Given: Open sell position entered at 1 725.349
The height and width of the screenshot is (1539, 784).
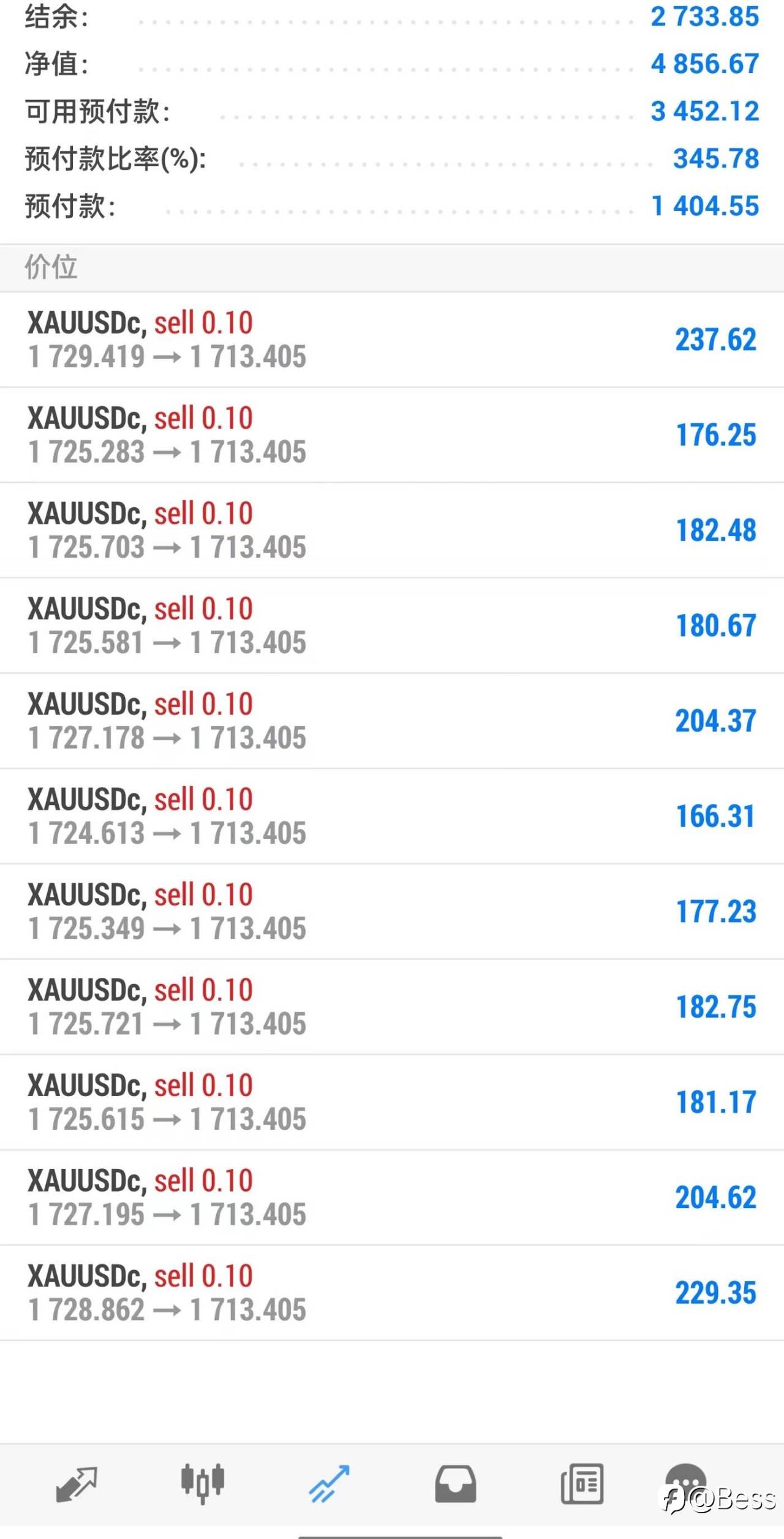Looking at the screenshot, I should 392,911.
